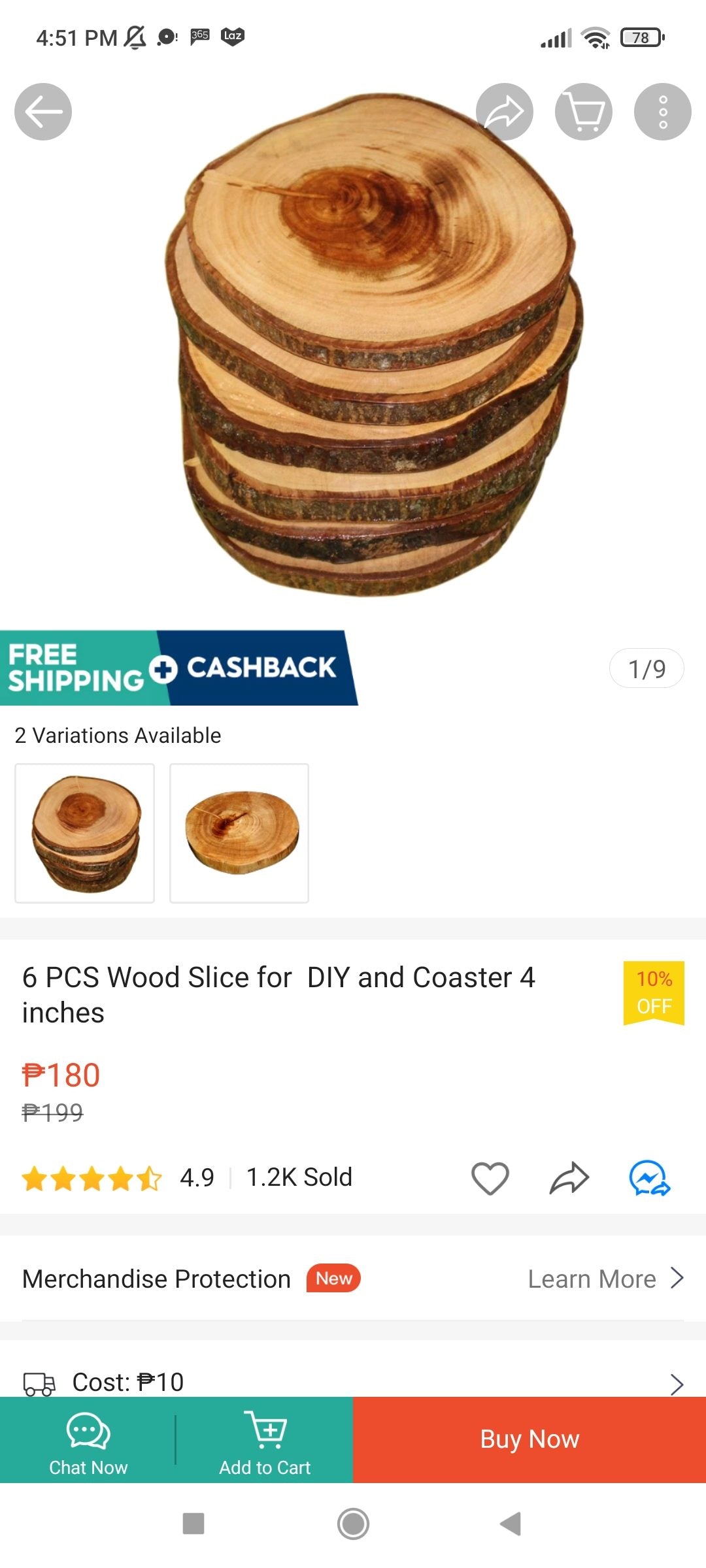706x1568 pixels.
Task: View the Free Shipping Cashback banner
Action: click(178, 668)
